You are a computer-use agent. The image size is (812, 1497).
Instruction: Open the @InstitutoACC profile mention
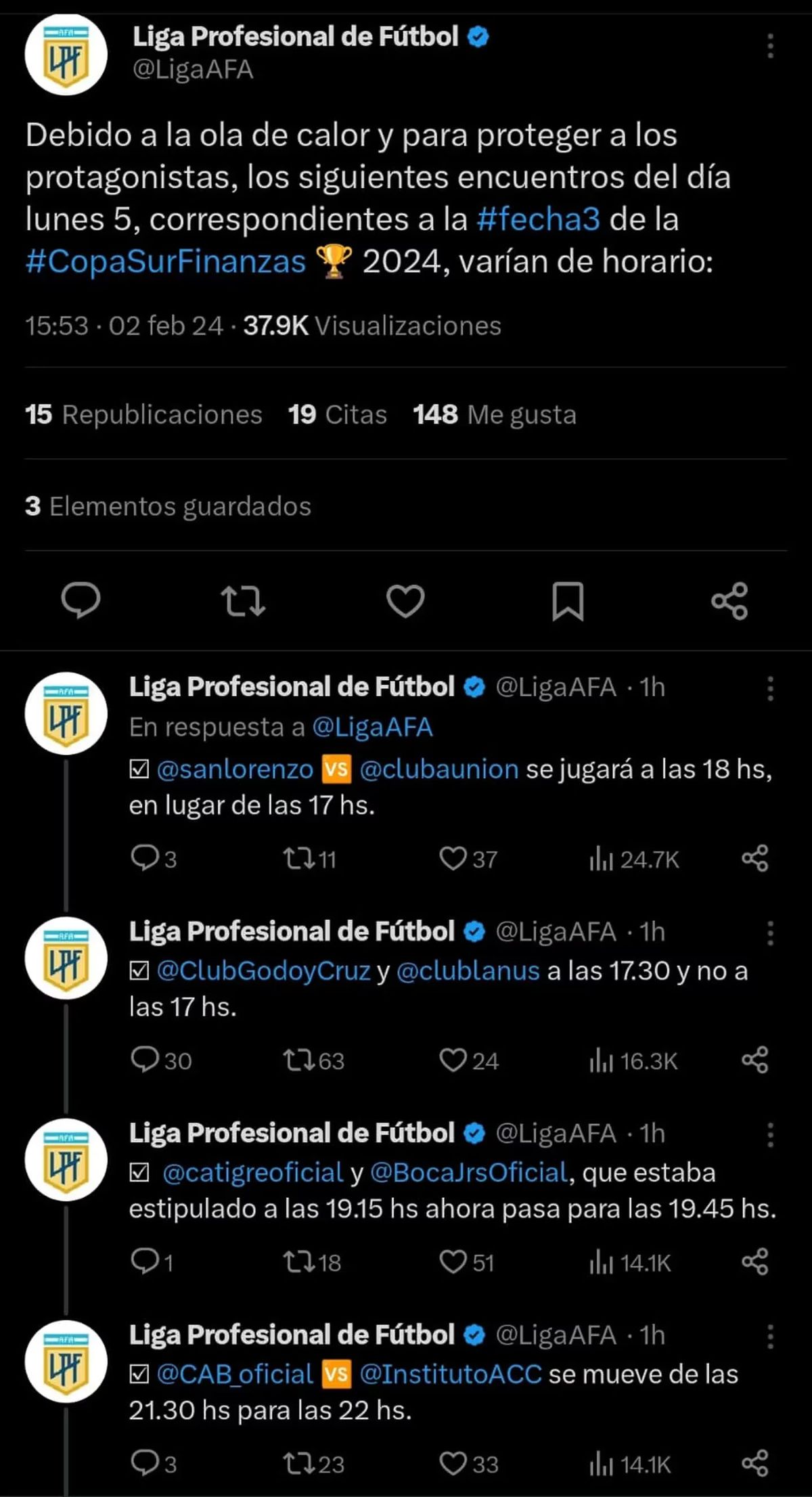451,1375
